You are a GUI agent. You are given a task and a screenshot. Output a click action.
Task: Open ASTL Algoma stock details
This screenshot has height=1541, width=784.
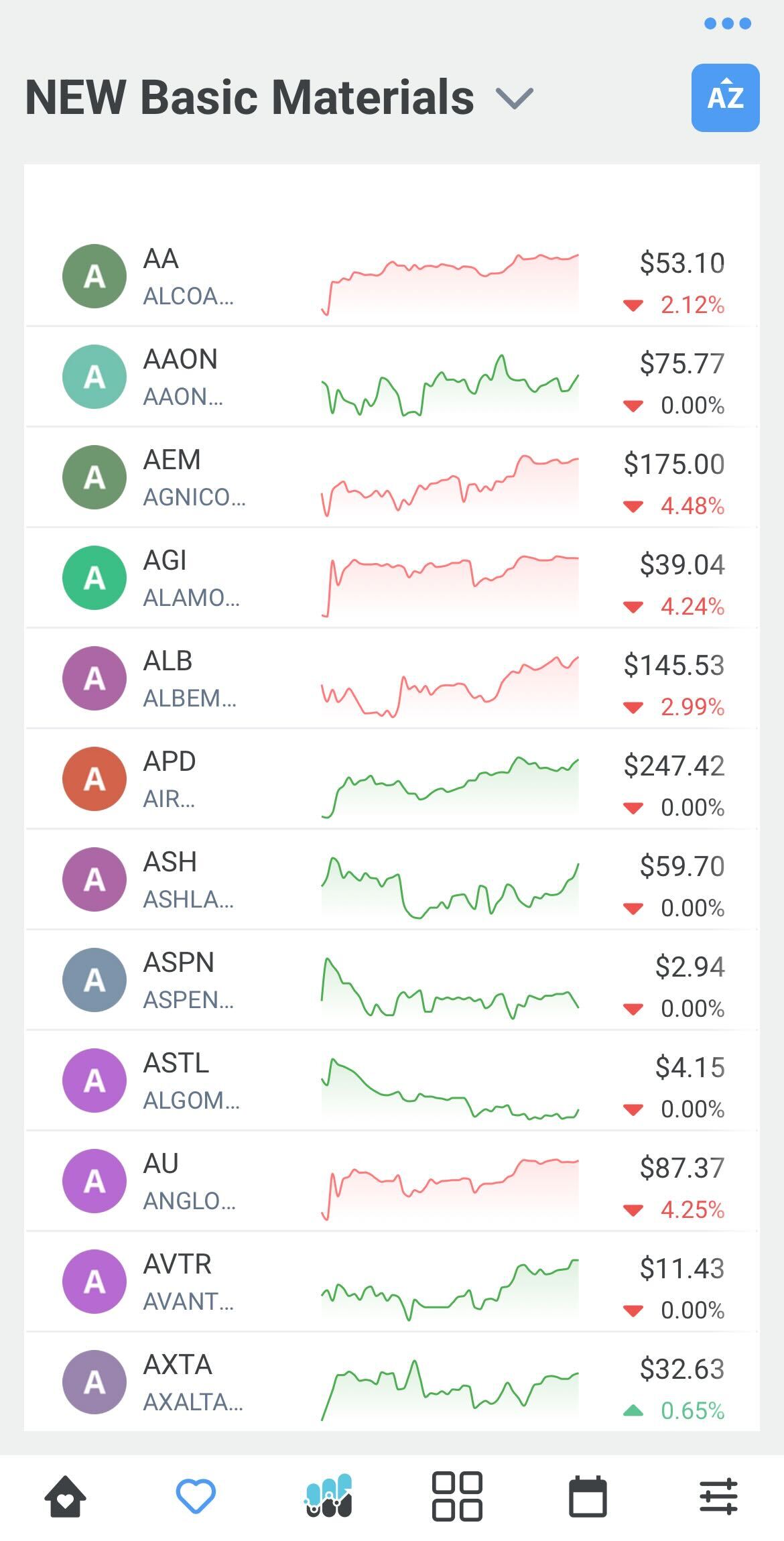point(391,1081)
